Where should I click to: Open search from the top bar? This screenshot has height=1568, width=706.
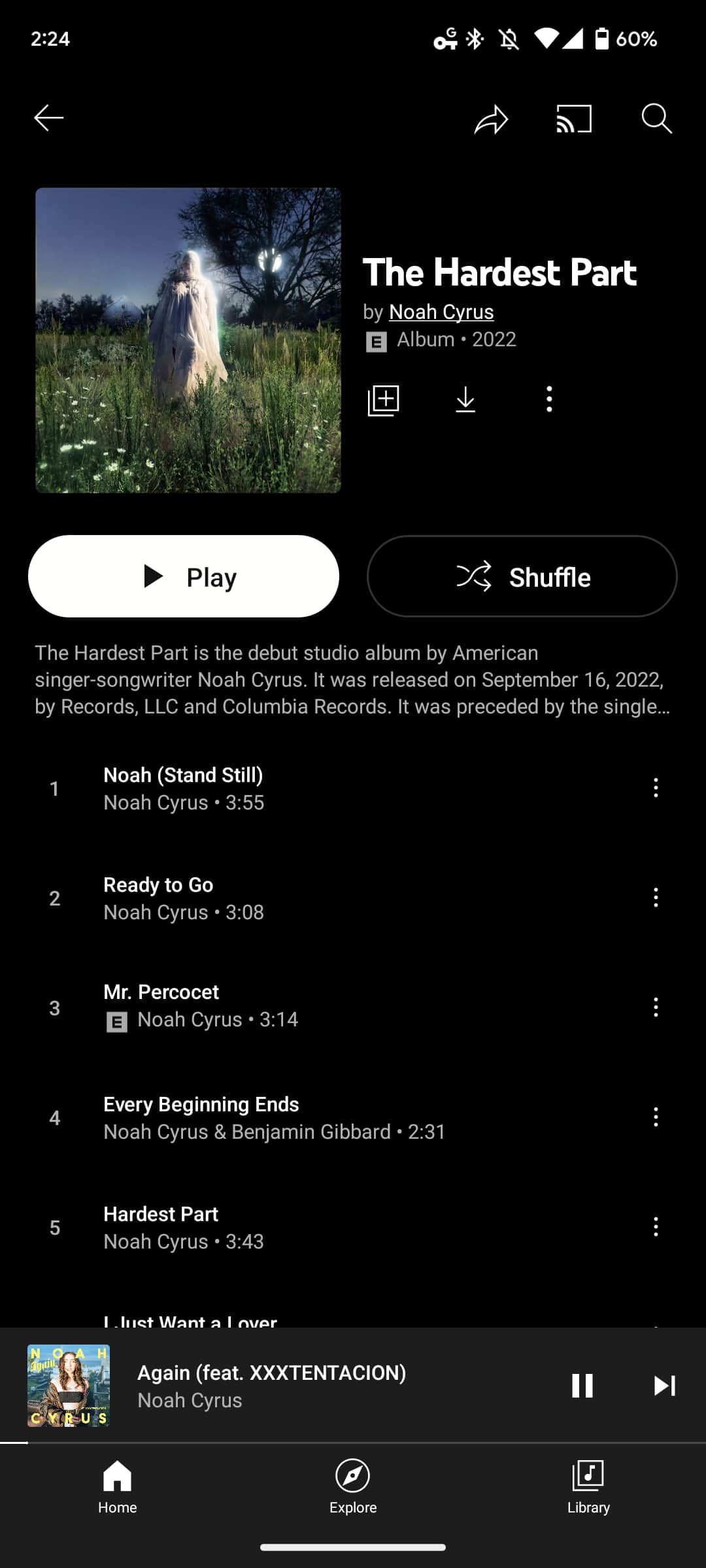(x=656, y=119)
